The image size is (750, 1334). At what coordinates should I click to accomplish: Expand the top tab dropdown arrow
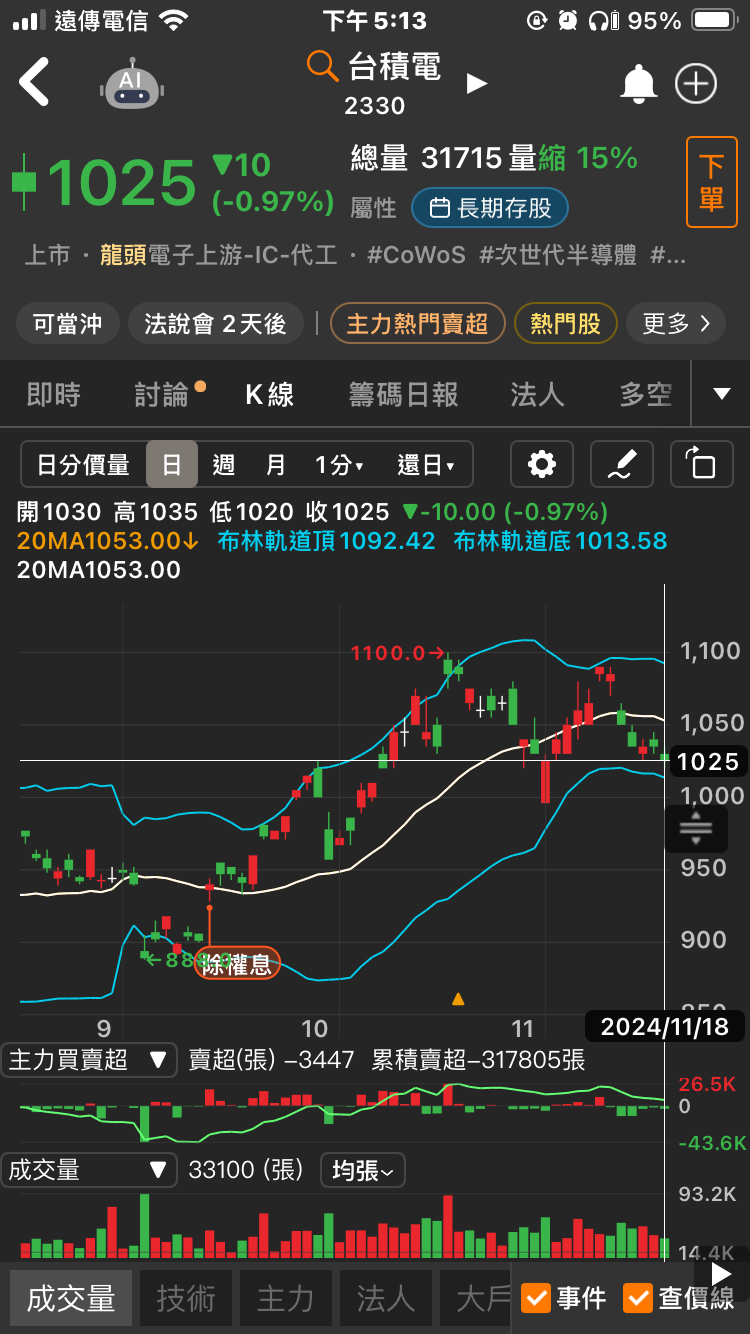(721, 395)
